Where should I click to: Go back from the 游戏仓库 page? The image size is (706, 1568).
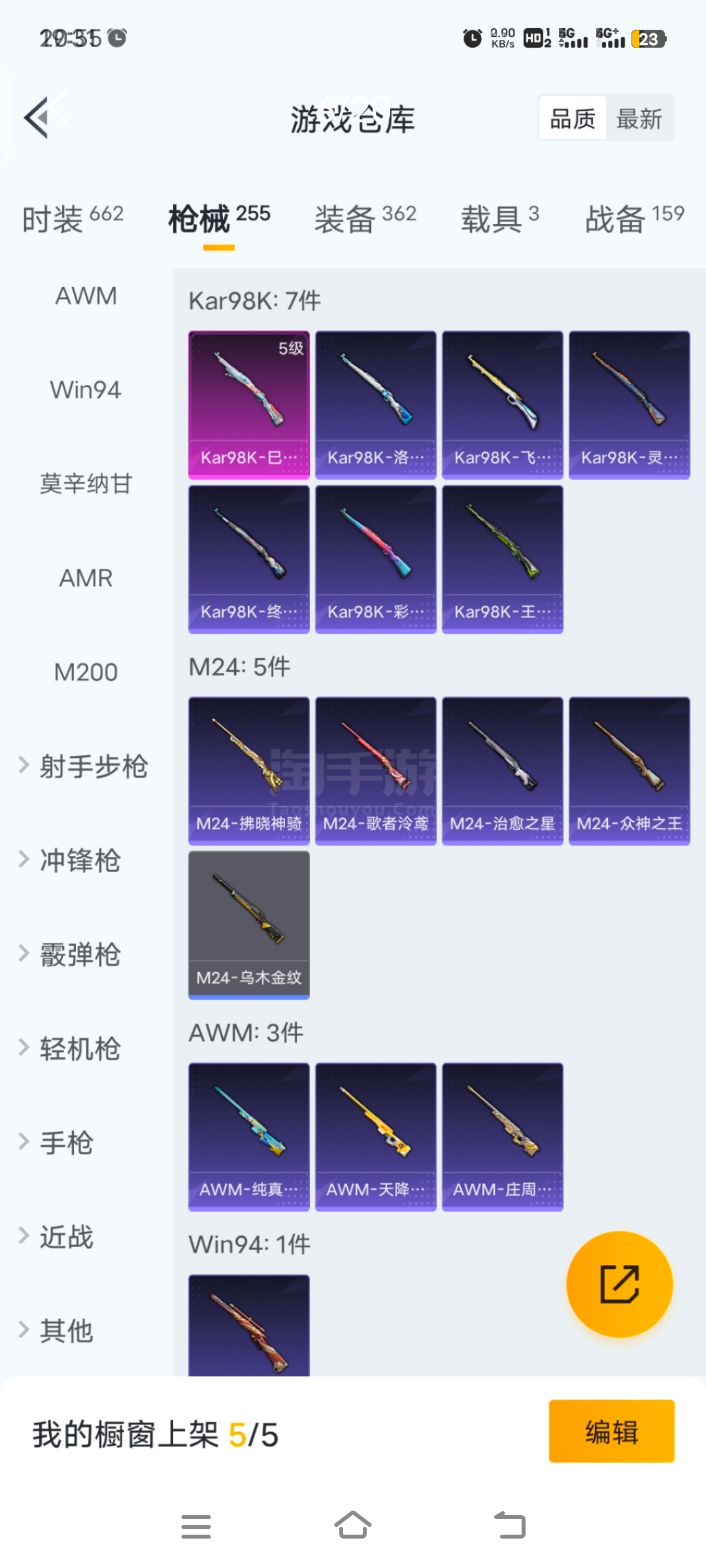click(x=38, y=118)
